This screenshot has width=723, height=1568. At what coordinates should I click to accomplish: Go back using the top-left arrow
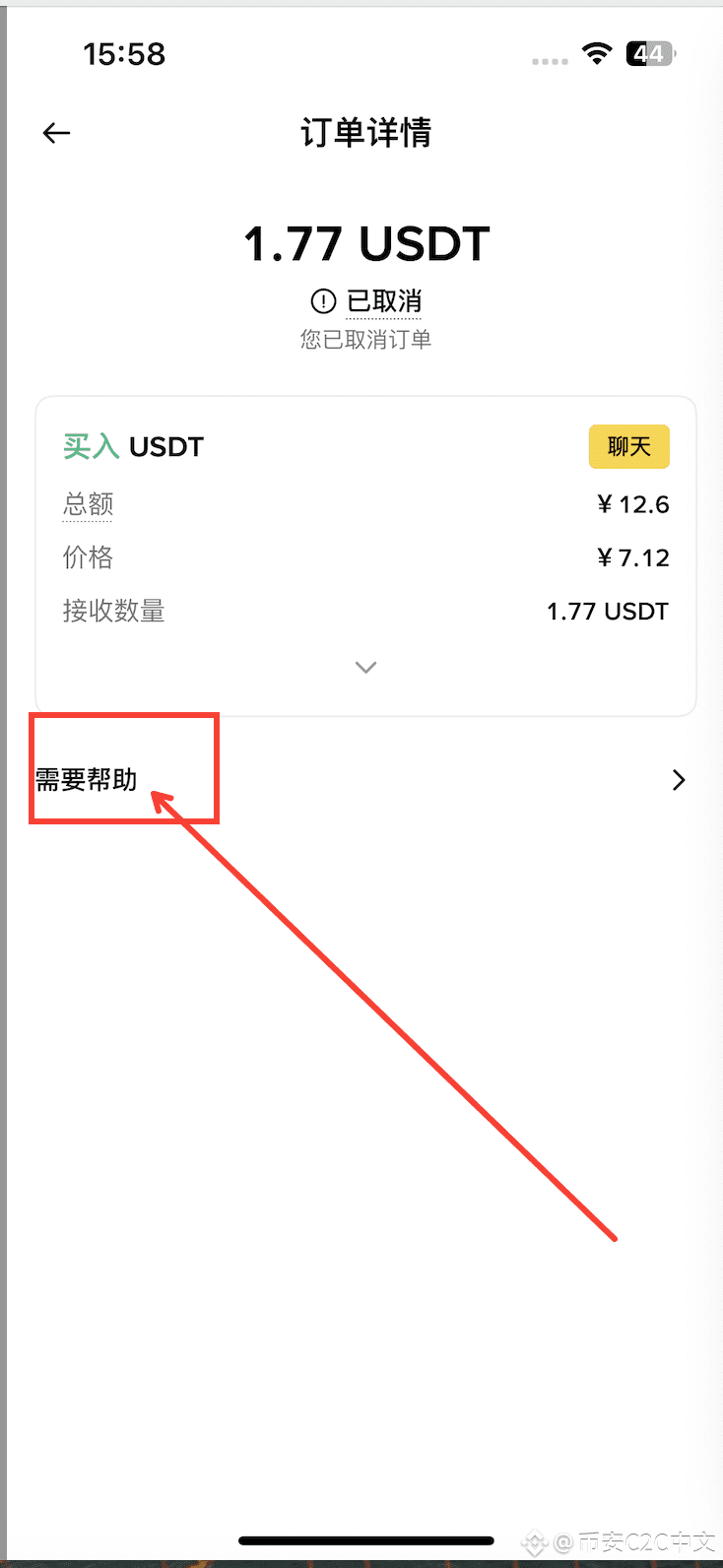pyautogui.click(x=57, y=133)
